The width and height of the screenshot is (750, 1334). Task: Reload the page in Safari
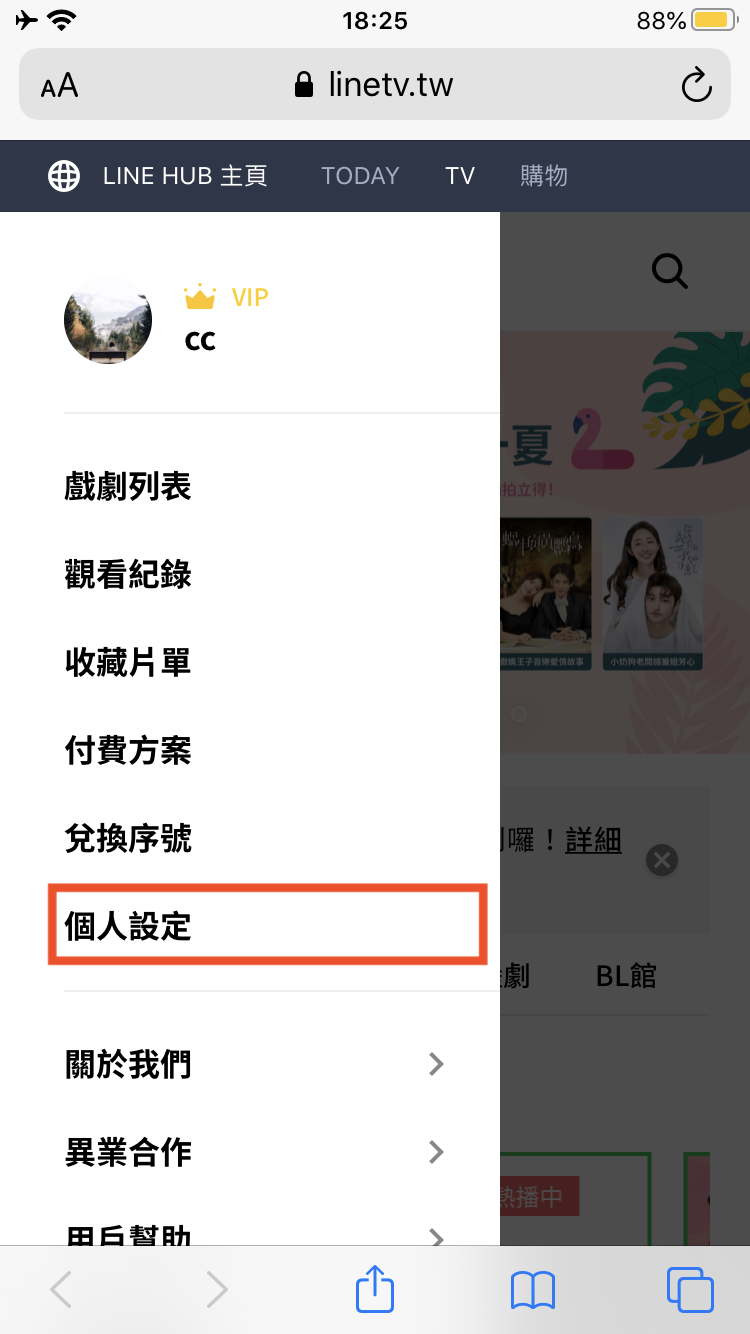point(696,85)
